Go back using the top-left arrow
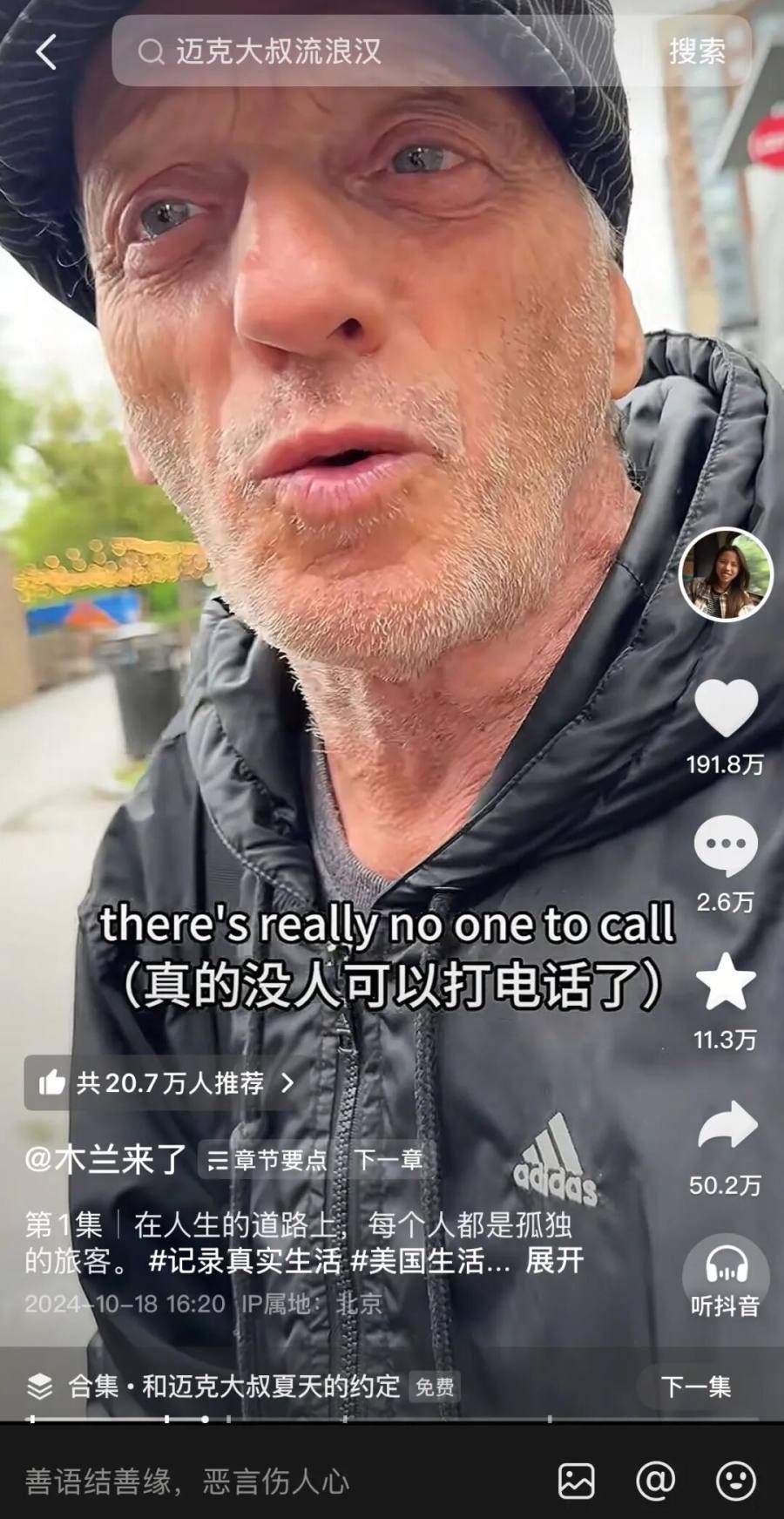This screenshot has height=1519, width=784. (46, 52)
